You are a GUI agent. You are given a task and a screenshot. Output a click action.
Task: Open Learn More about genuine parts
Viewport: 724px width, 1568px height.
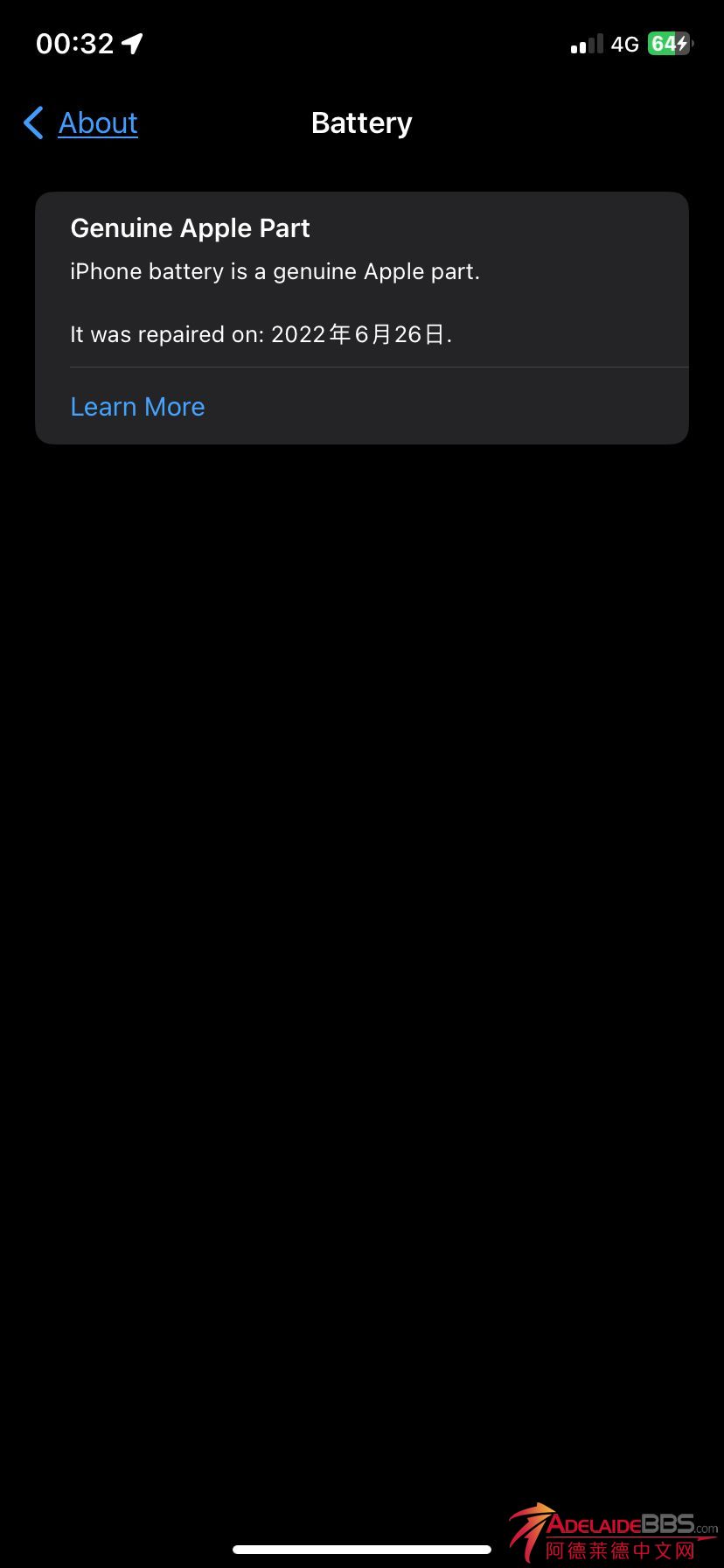point(137,407)
